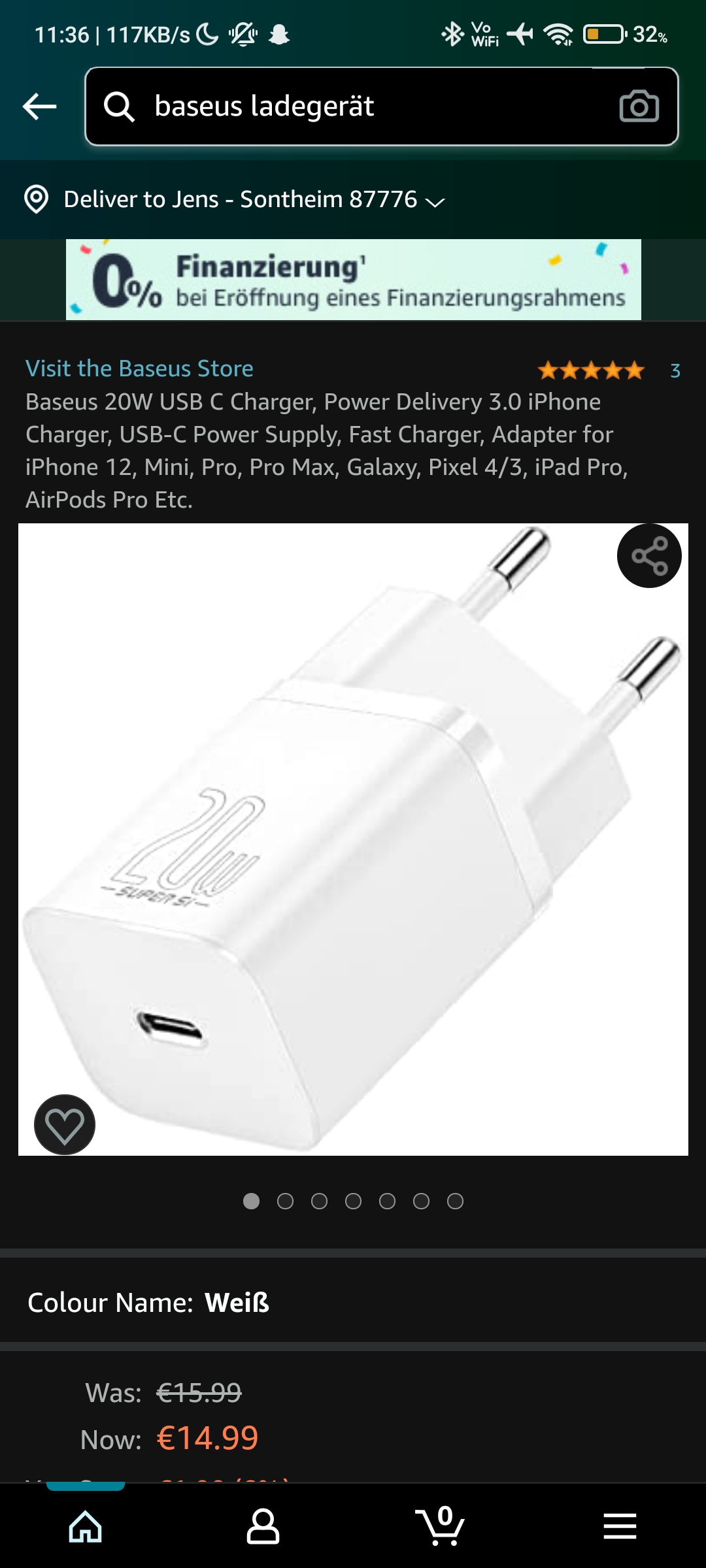Visit the Baseus Store link
This screenshot has height=1568, width=706.
coord(139,368)
